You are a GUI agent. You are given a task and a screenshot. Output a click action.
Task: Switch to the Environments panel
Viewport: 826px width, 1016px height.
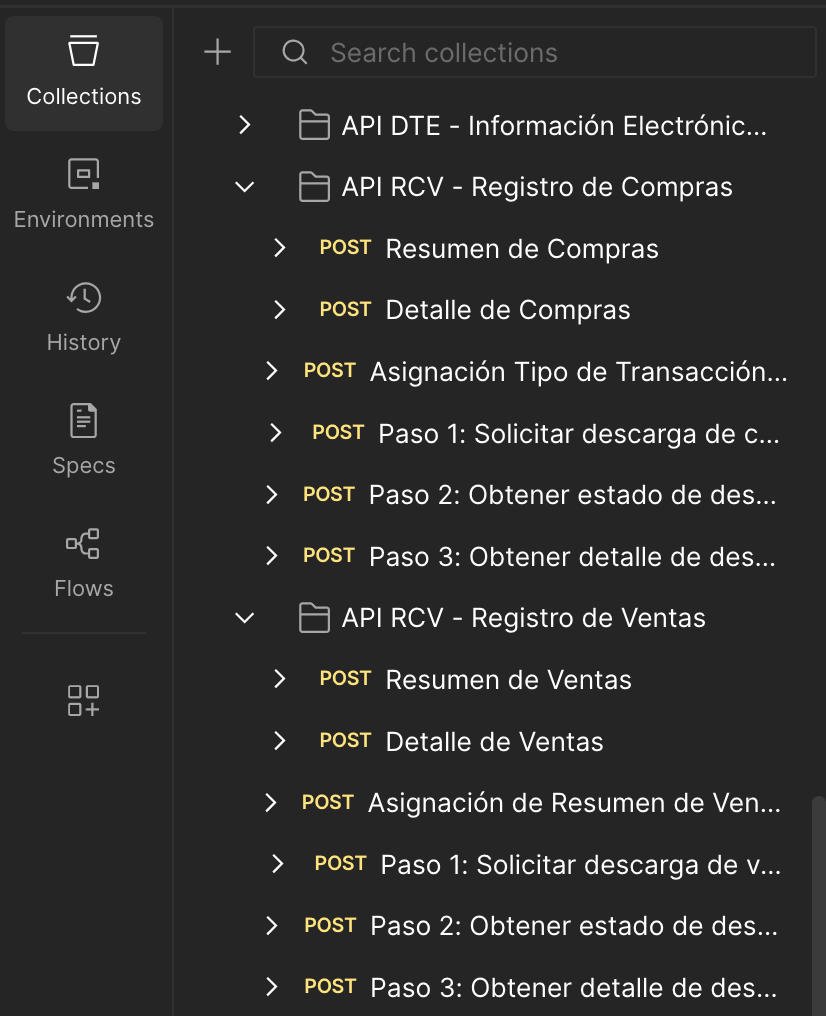tap(83, 193)
